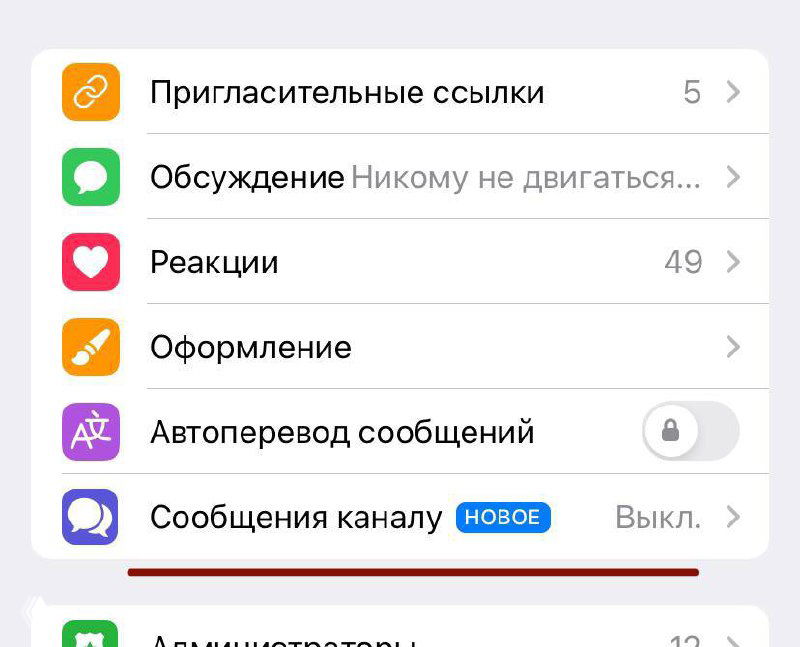The image size is (800, 647).
Task: Open Сообщения каналу settings
Action: tap(400, 518)
